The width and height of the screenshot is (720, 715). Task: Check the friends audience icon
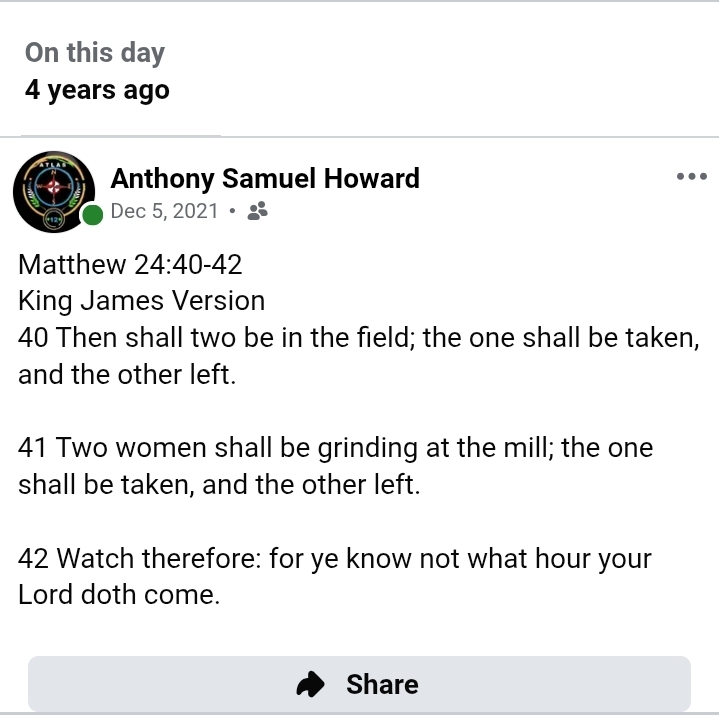[257, 211]
